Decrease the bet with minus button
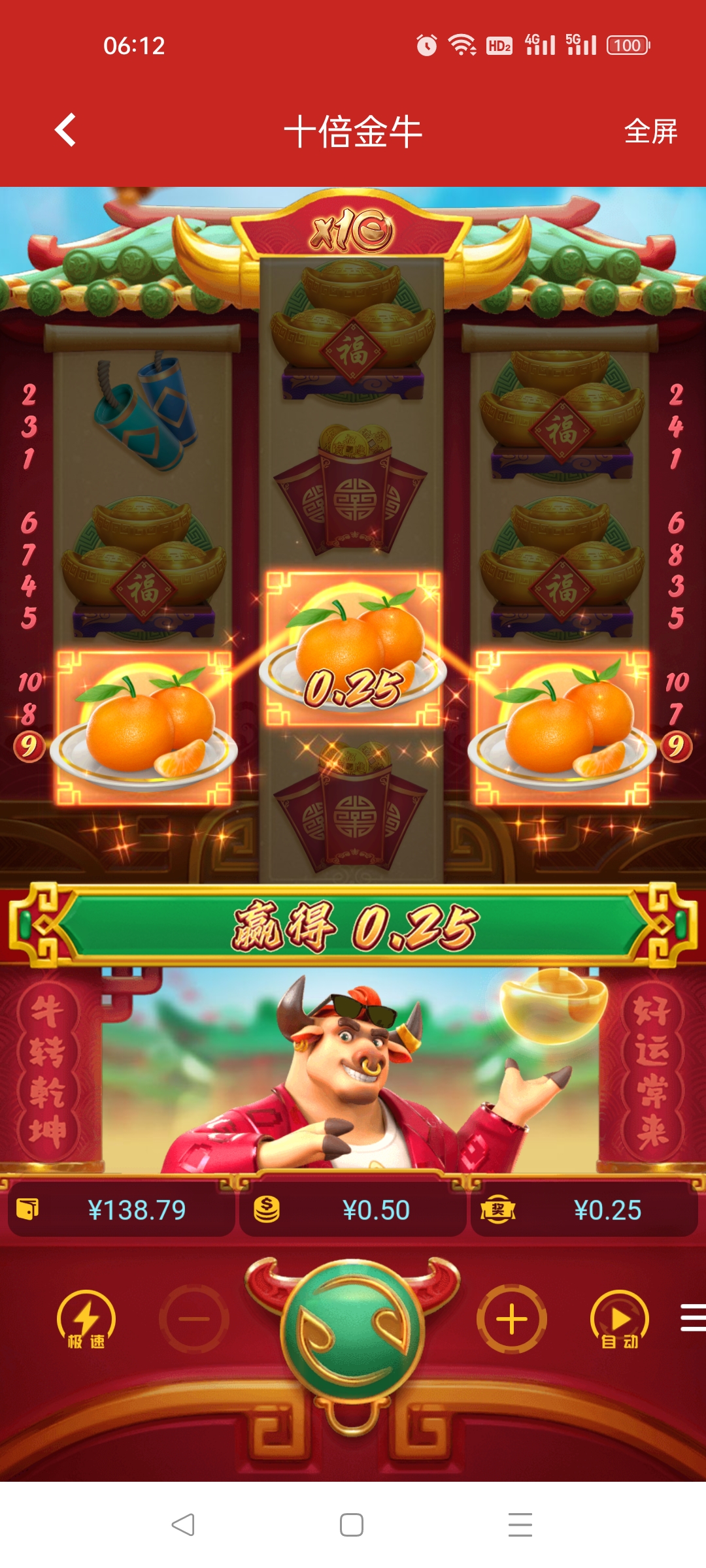This screenshot has width=706, height=1568. (194, 1319)
